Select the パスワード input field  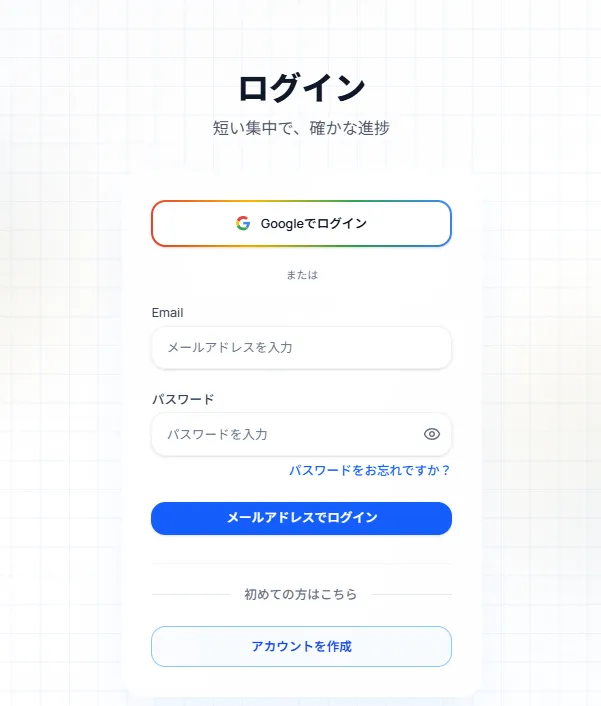point(285,434)
